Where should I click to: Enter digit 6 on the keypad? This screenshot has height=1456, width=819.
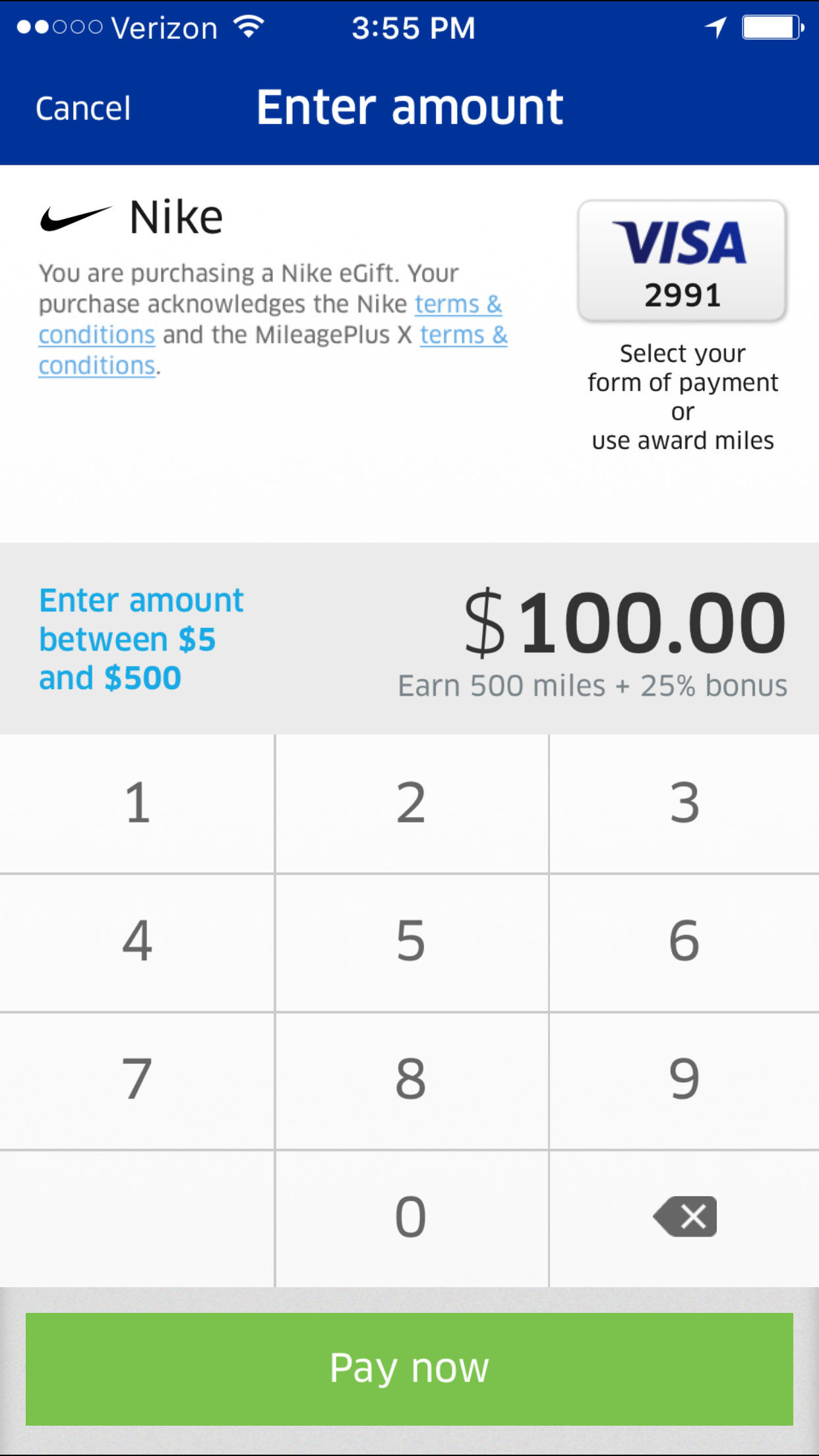coord(684,942)
